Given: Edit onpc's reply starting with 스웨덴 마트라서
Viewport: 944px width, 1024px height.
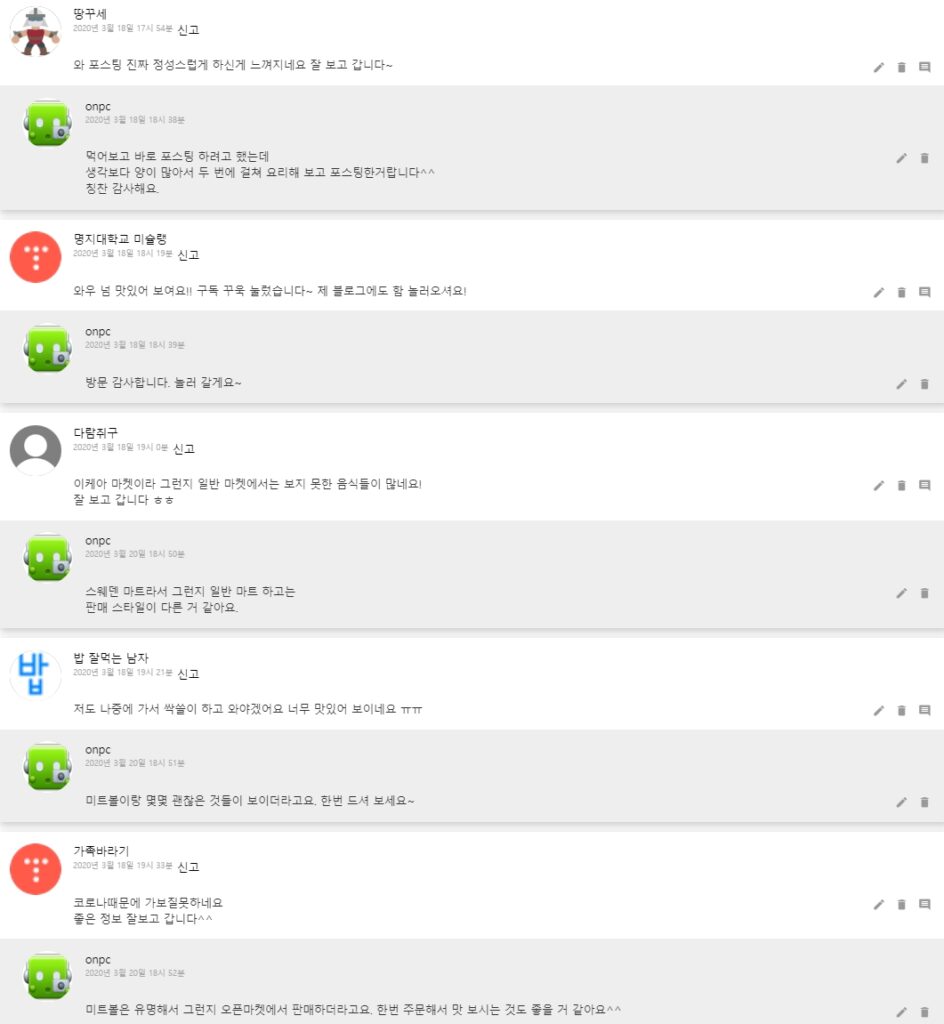Looking at the screenshot, I should [901, 593].
